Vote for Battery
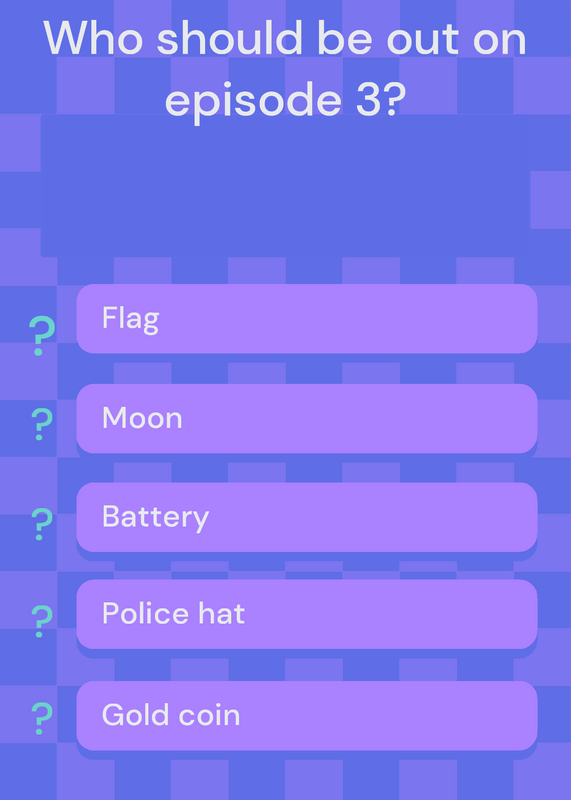The height and width of the screenshot is (800, 571). (x=307, y=517)
